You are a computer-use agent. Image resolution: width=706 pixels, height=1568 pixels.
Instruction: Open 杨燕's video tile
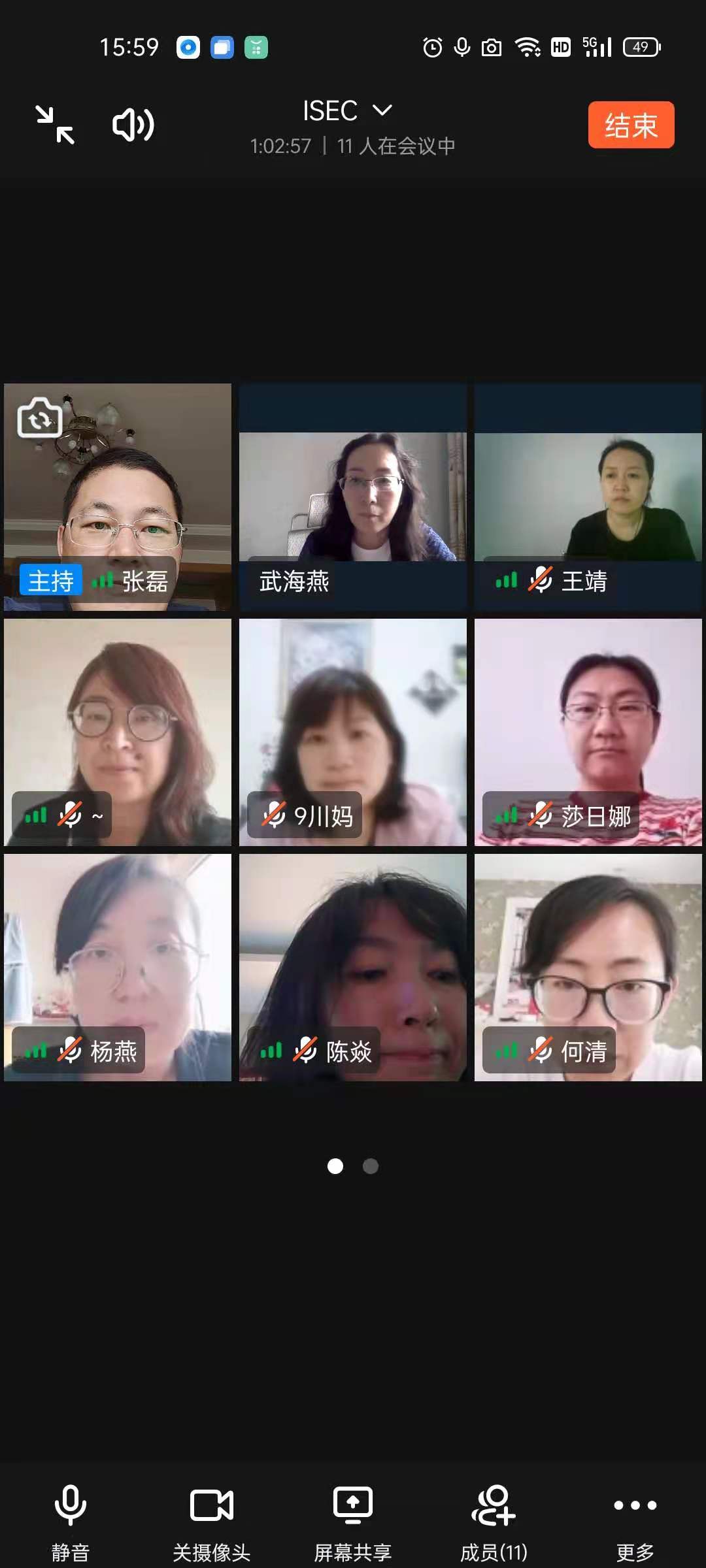(x=118, y=967)
